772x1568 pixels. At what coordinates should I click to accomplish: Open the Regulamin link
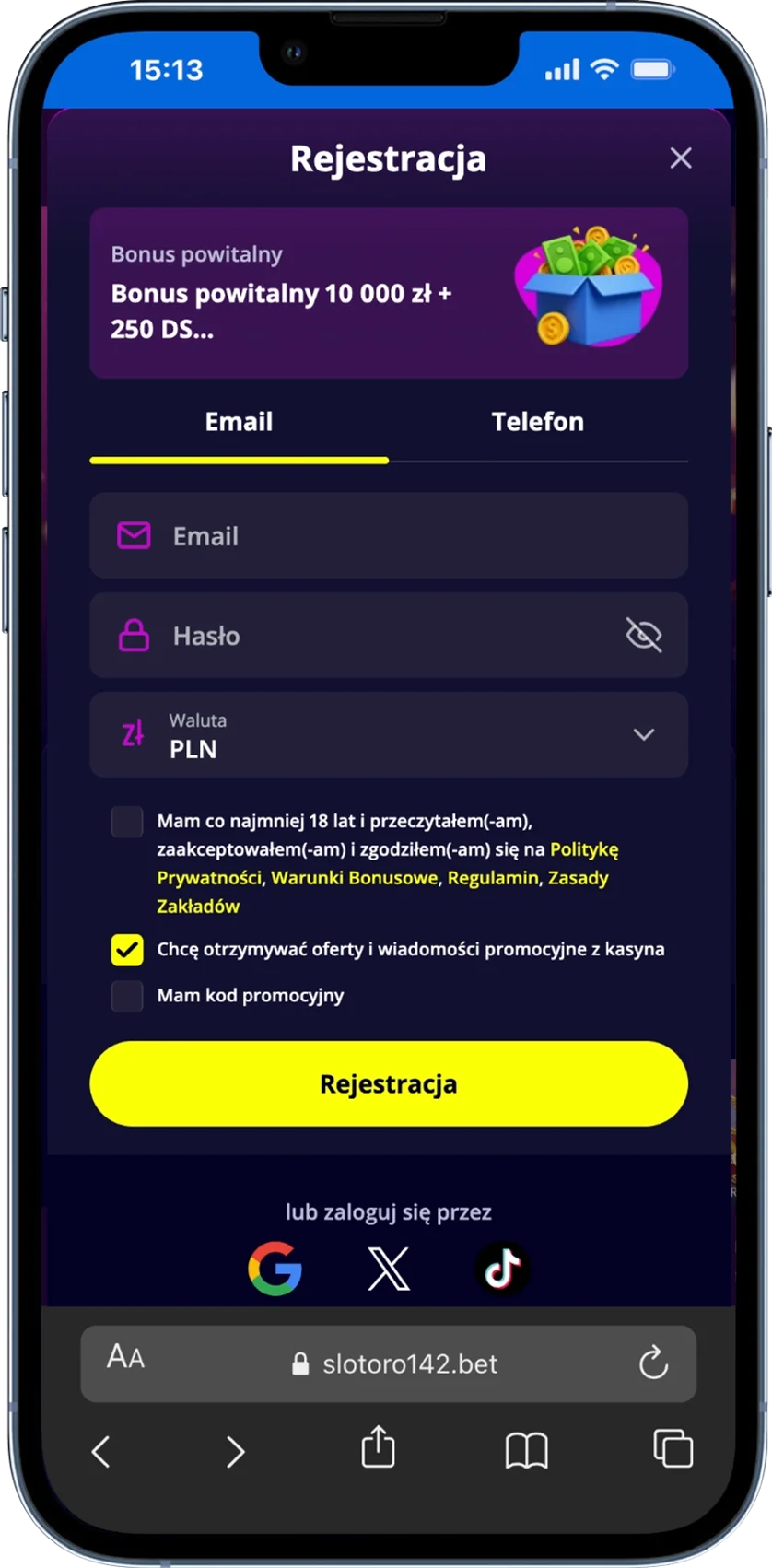tap(492, 878)
